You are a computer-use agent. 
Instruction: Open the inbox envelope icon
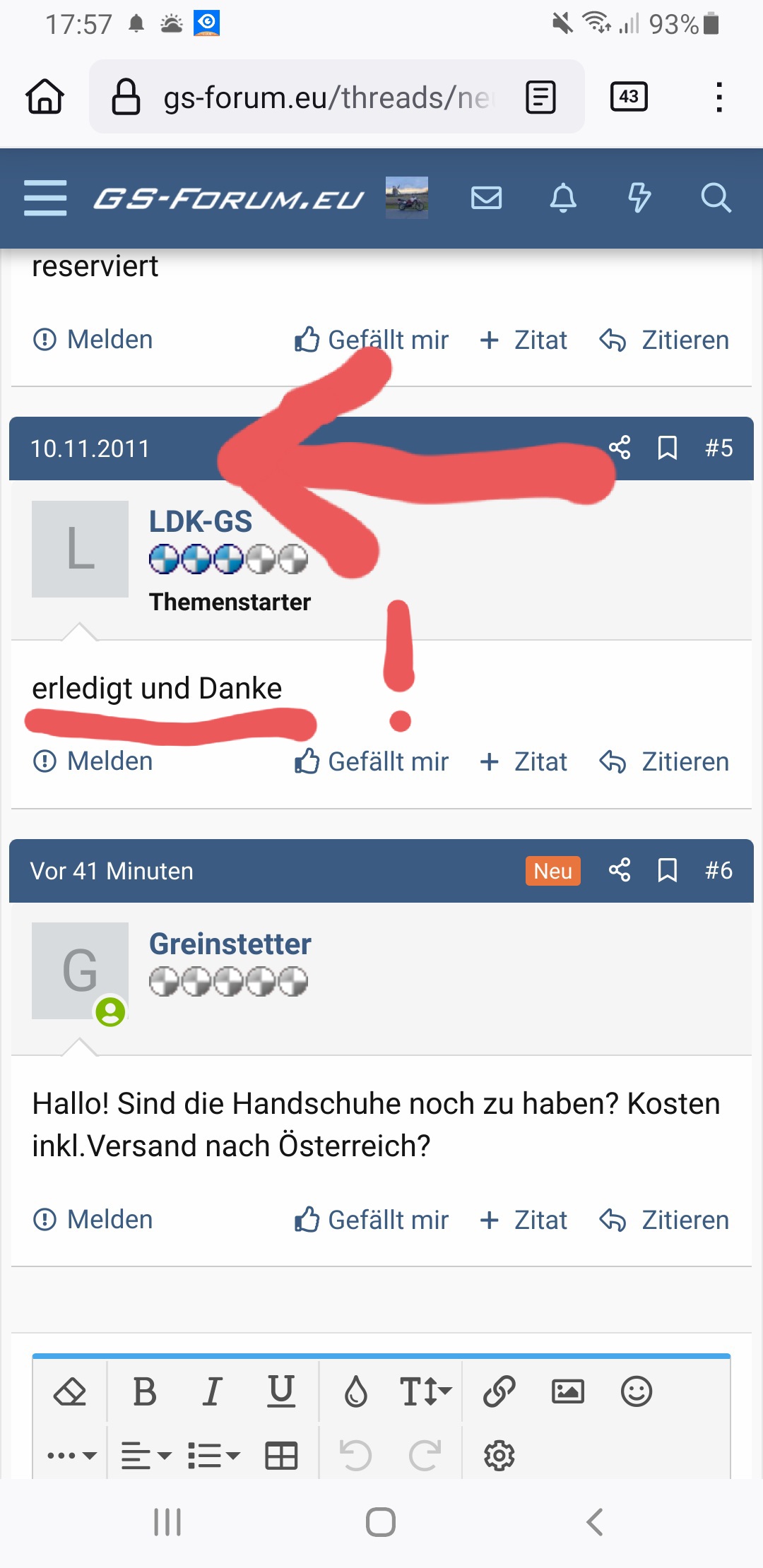tap(486, 198)
